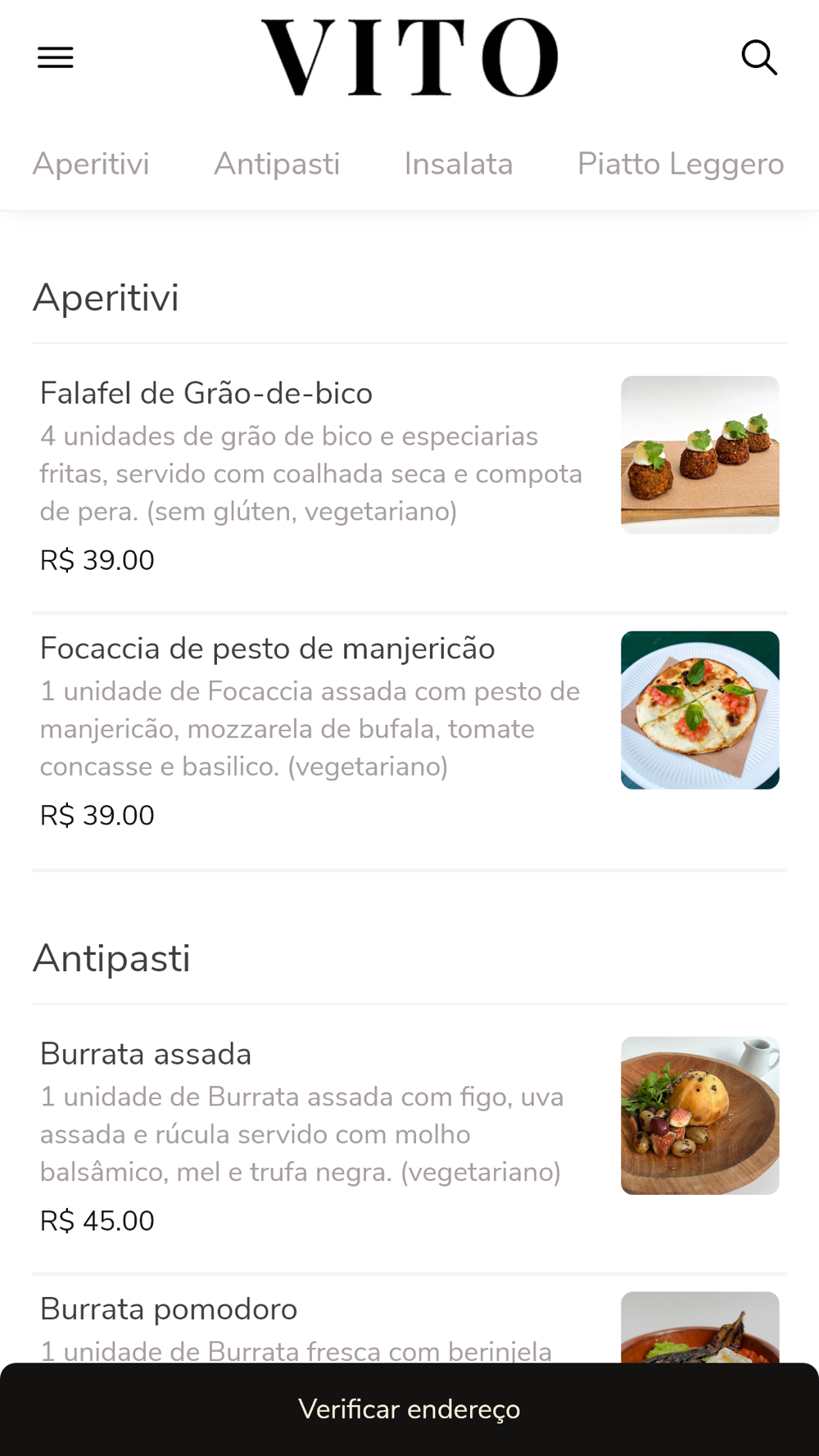Select the Burrata assada dish
Screen dimensions: 819x1456
click(146, 1054)
